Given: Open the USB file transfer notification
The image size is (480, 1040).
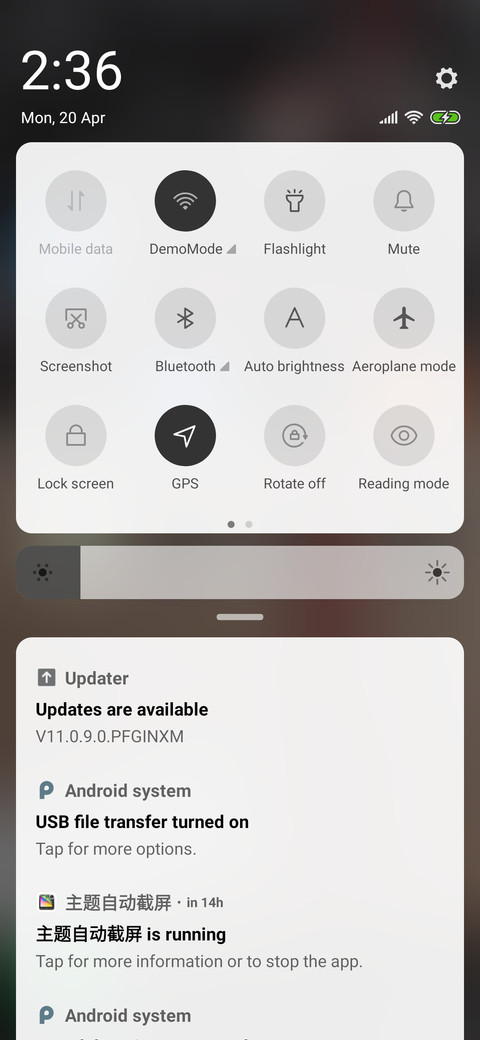Looking at the screenshot, I should coord(240,819).
